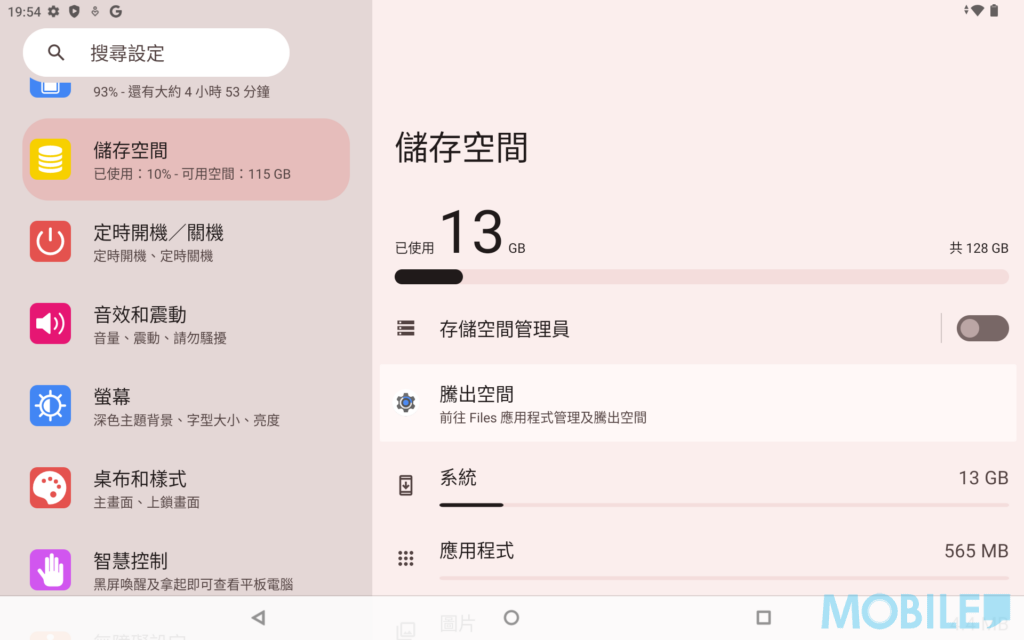This screenshot has height=640, width=1024.
Task: Select the 儲存空間 settings row
Action: (186, 160)
